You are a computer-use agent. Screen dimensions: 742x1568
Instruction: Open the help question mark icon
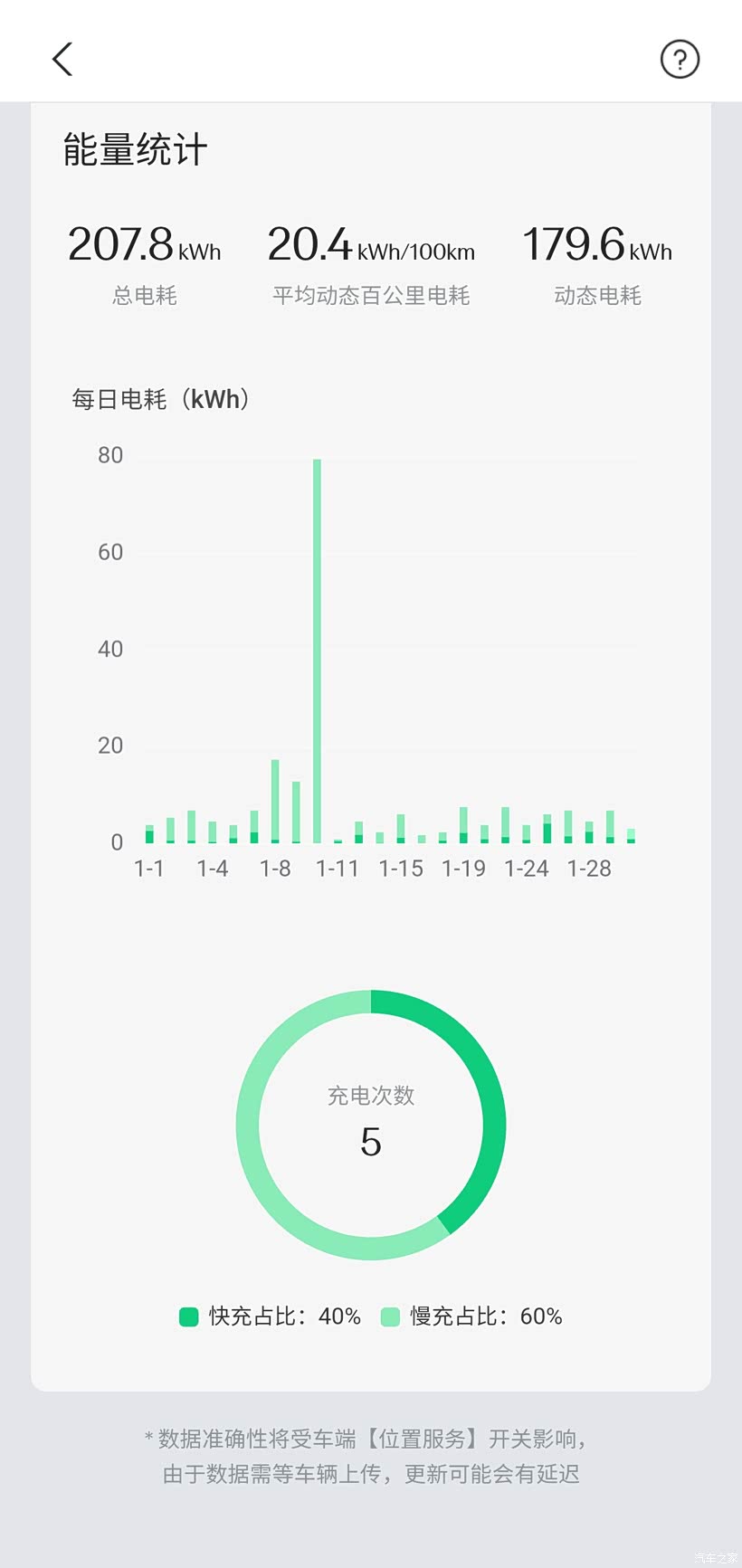(680, 60)
